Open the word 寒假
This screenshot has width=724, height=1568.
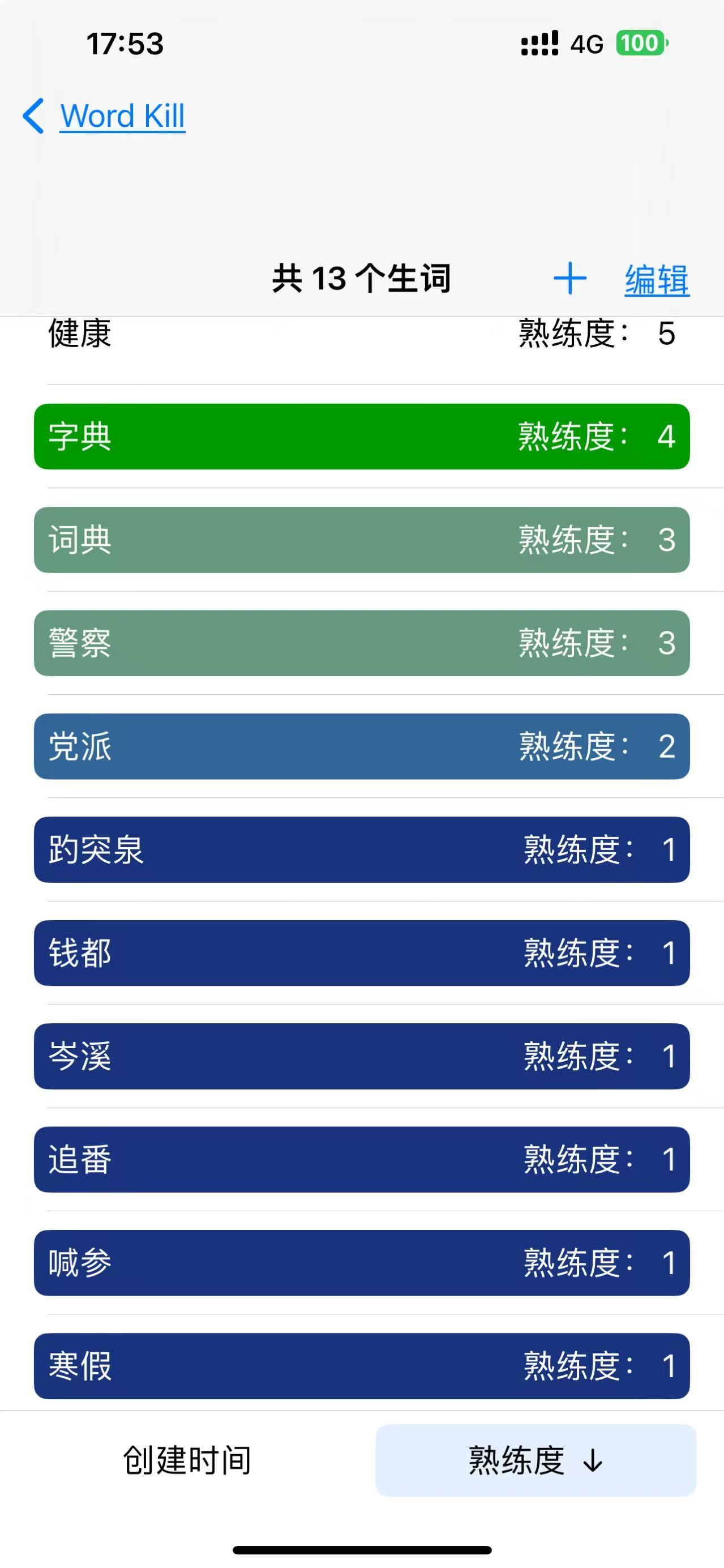point(361,1366)
